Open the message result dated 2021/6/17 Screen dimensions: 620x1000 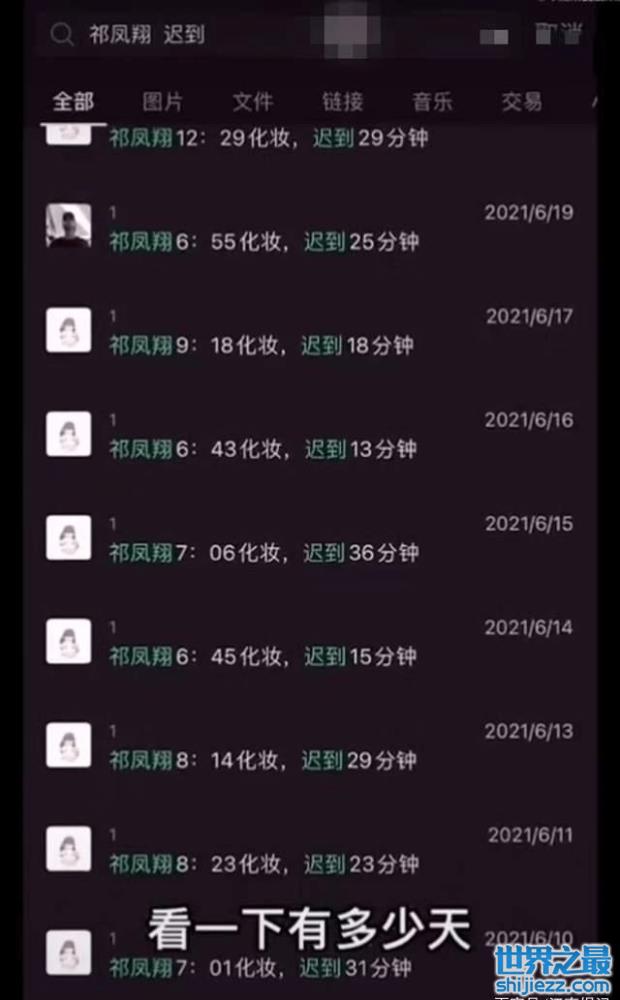tap(310, 333)
